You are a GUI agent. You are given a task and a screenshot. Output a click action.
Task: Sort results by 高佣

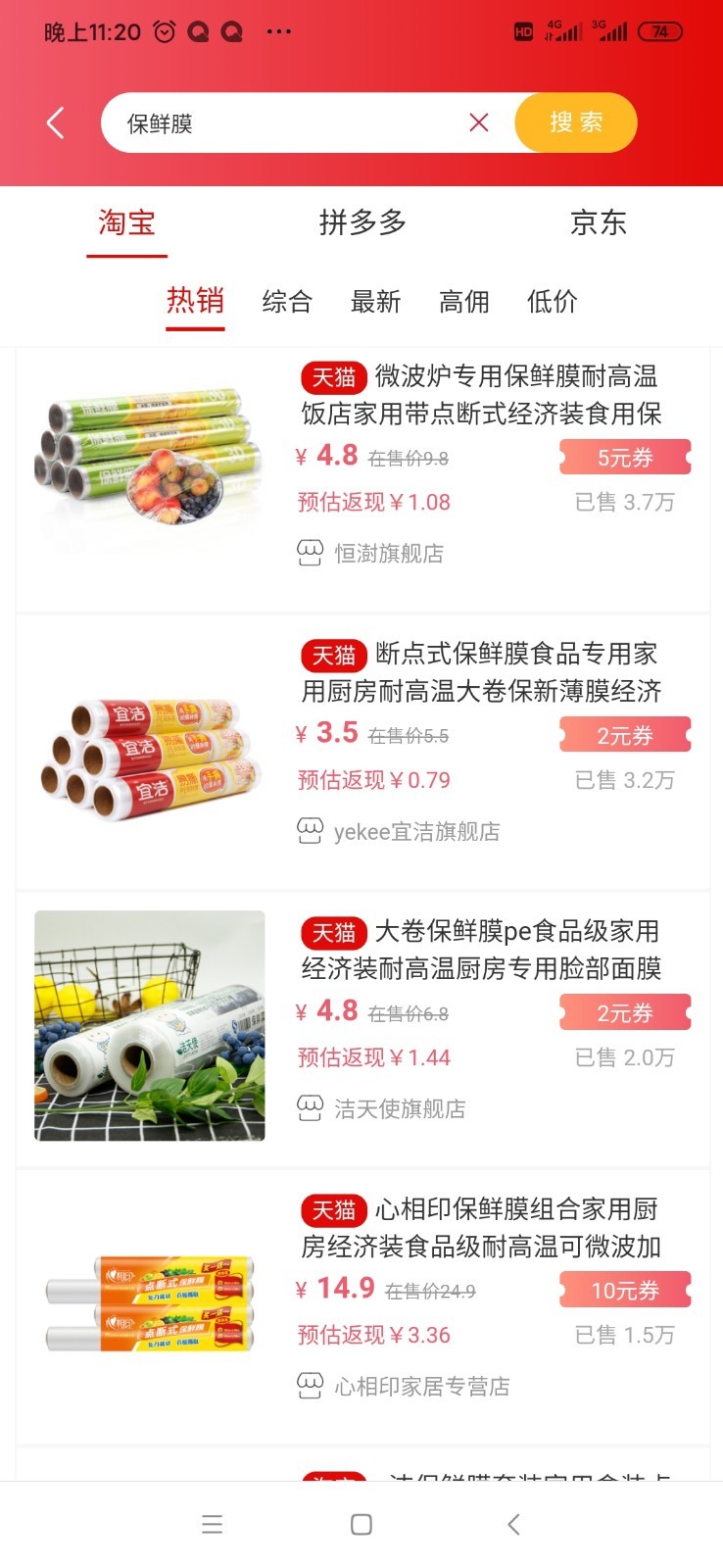pos(464,302)
